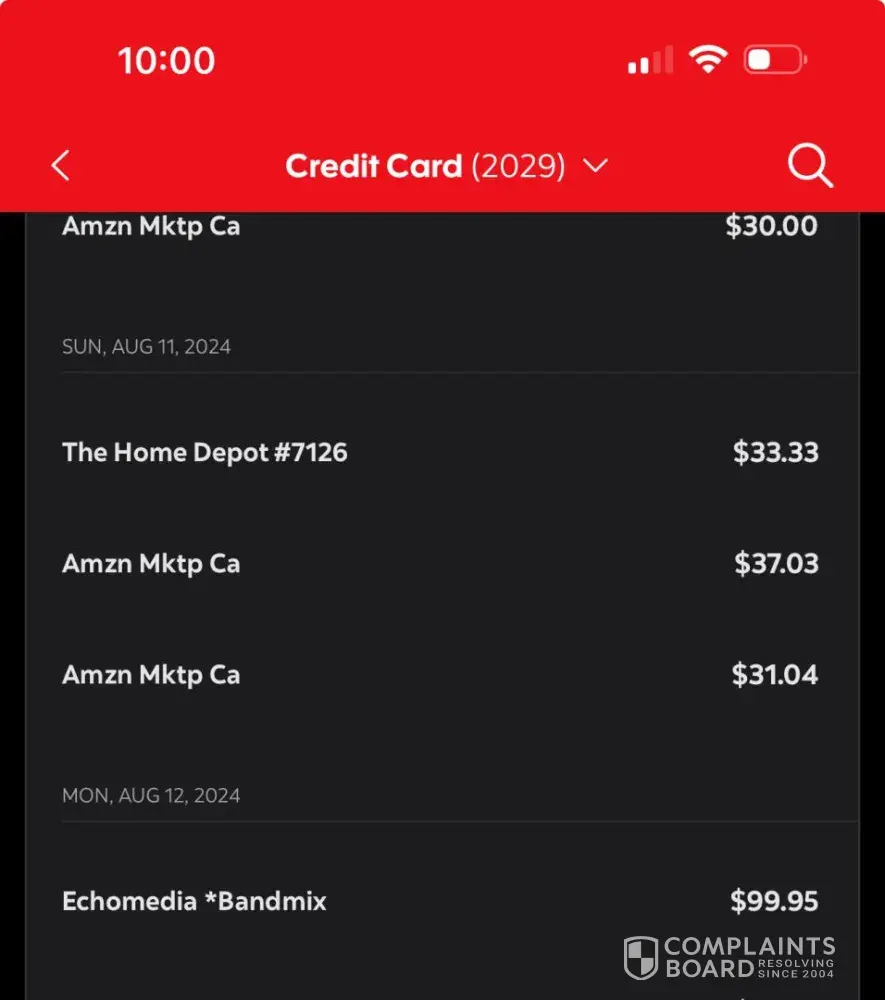Open the transaction search magnifier
Viewport: 885px width, 1000px height.
[x=810, y=166]
